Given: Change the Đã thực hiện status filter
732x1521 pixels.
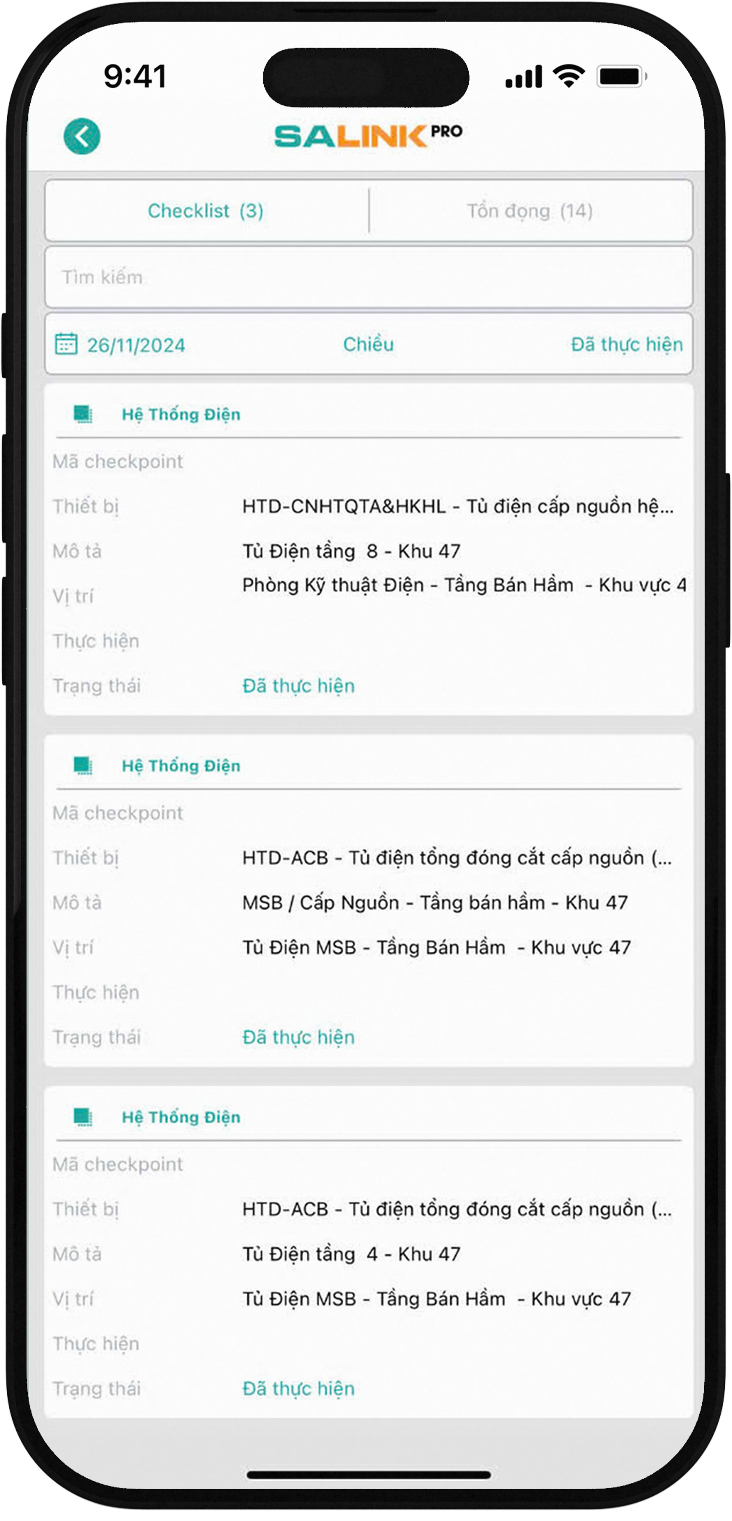Looking at the screenshot, I should tap(626, 345).
